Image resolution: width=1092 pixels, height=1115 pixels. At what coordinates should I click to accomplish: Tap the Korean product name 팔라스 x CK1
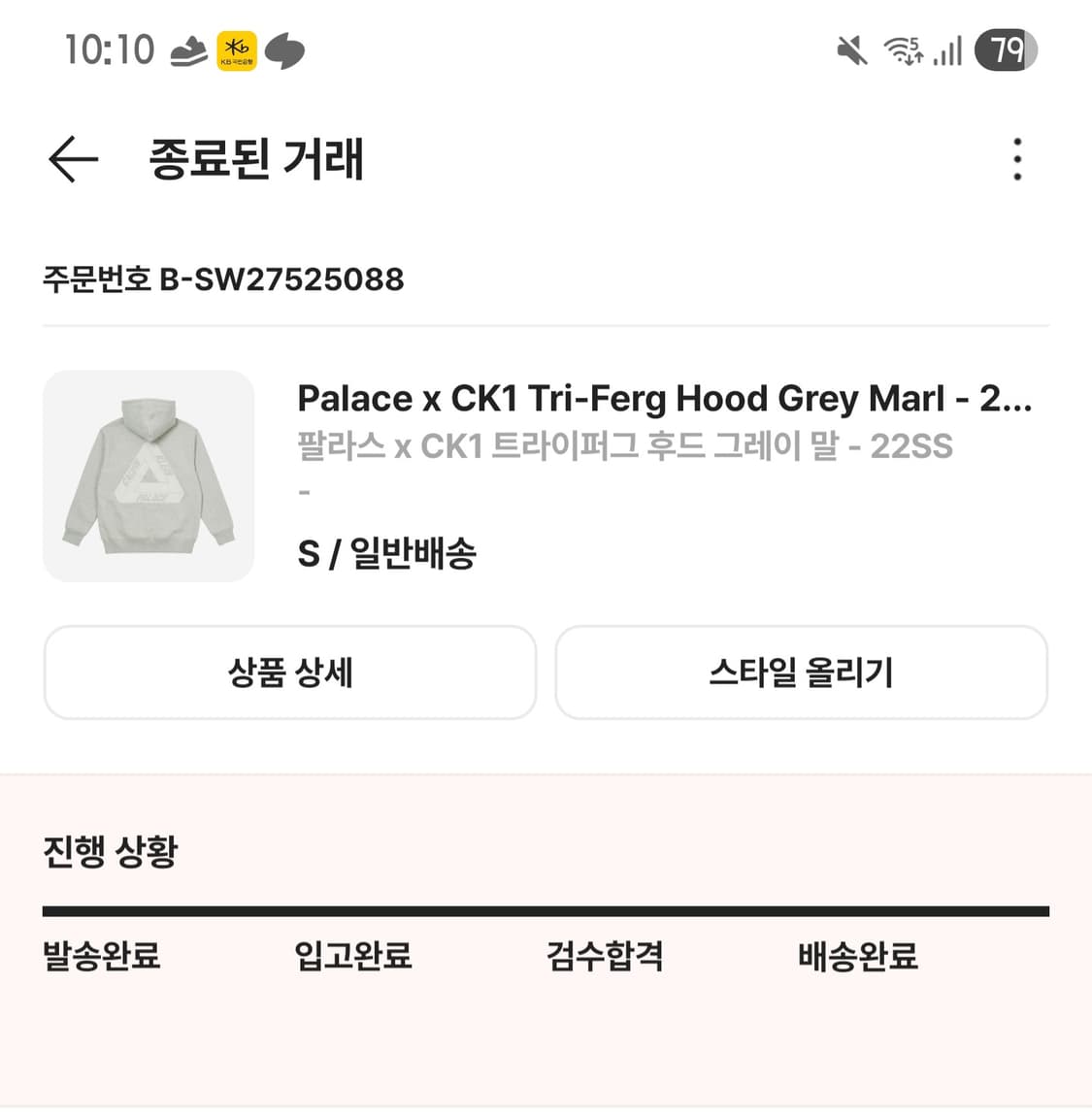coord(626,446)
